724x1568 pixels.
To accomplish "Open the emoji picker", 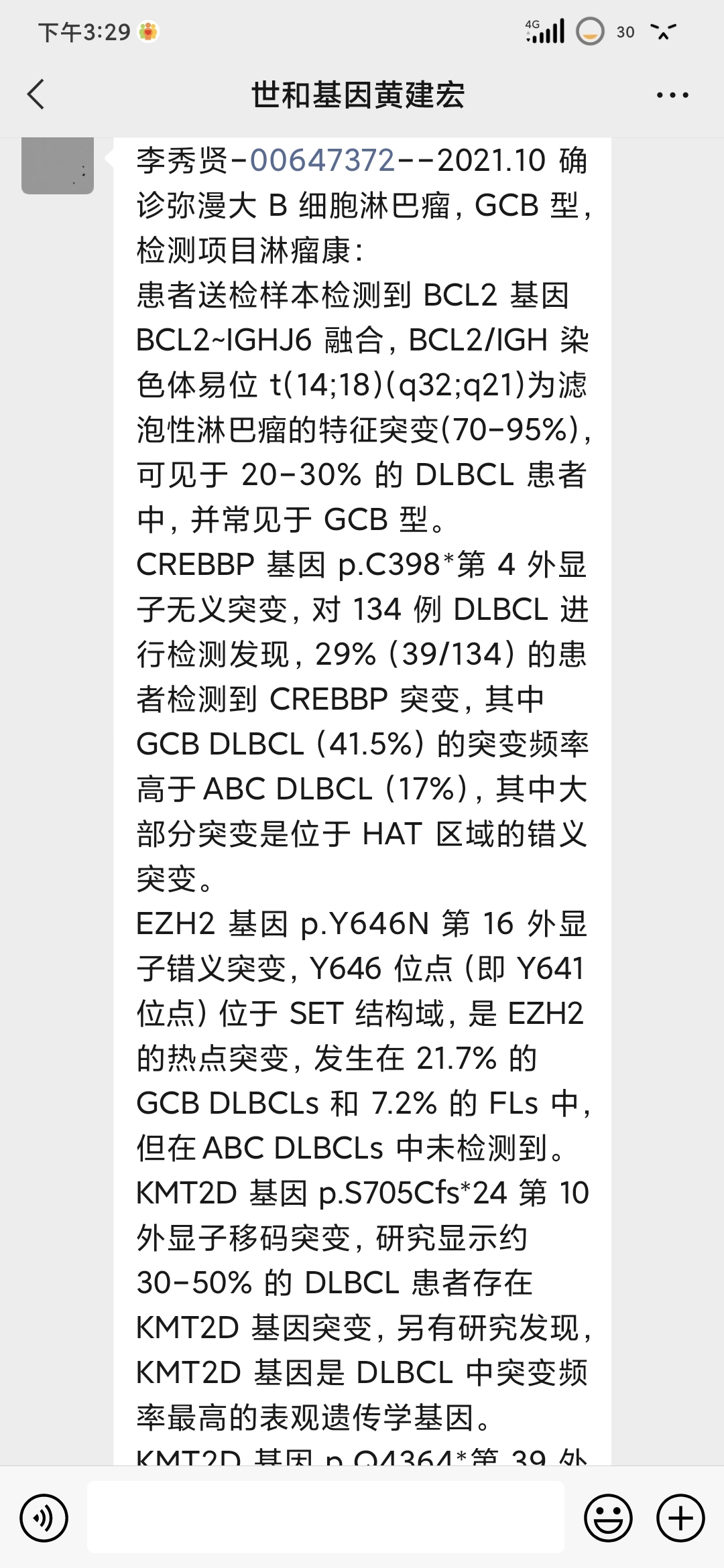I will [608, 1517].
